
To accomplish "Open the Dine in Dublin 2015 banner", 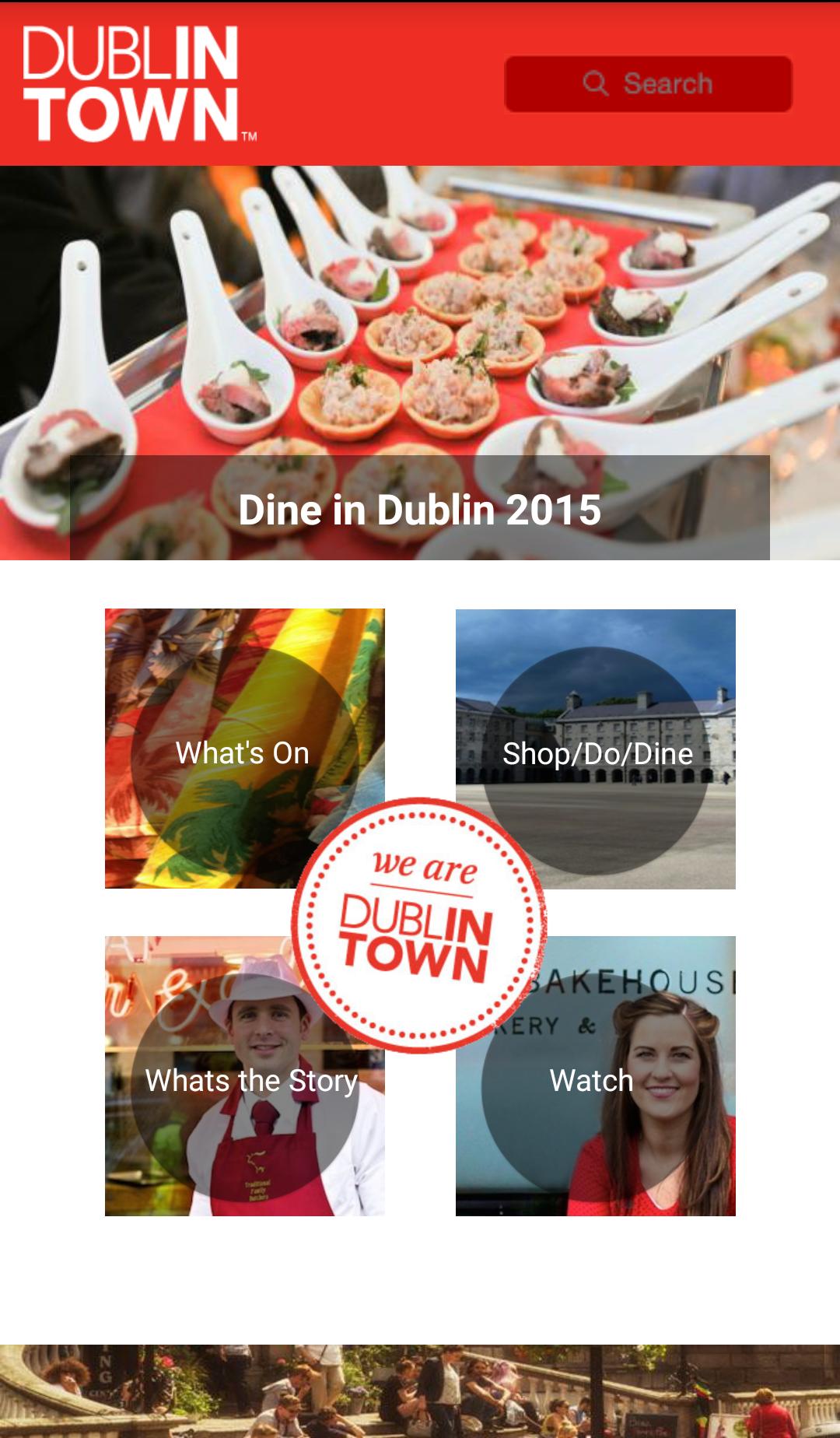I will 420,510.
